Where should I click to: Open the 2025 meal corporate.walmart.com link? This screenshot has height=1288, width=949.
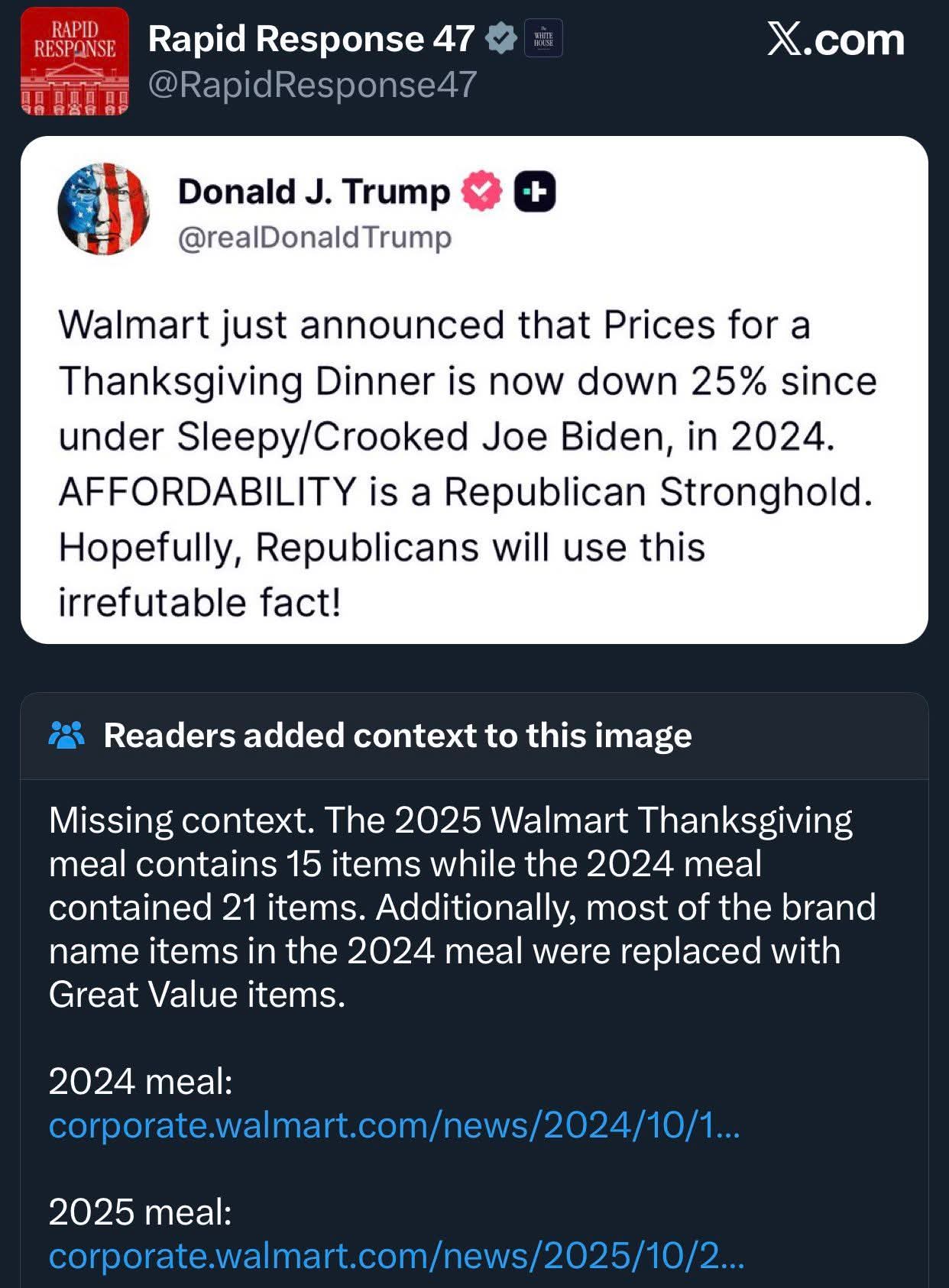pyautogui.click(x=395, y=1256)
